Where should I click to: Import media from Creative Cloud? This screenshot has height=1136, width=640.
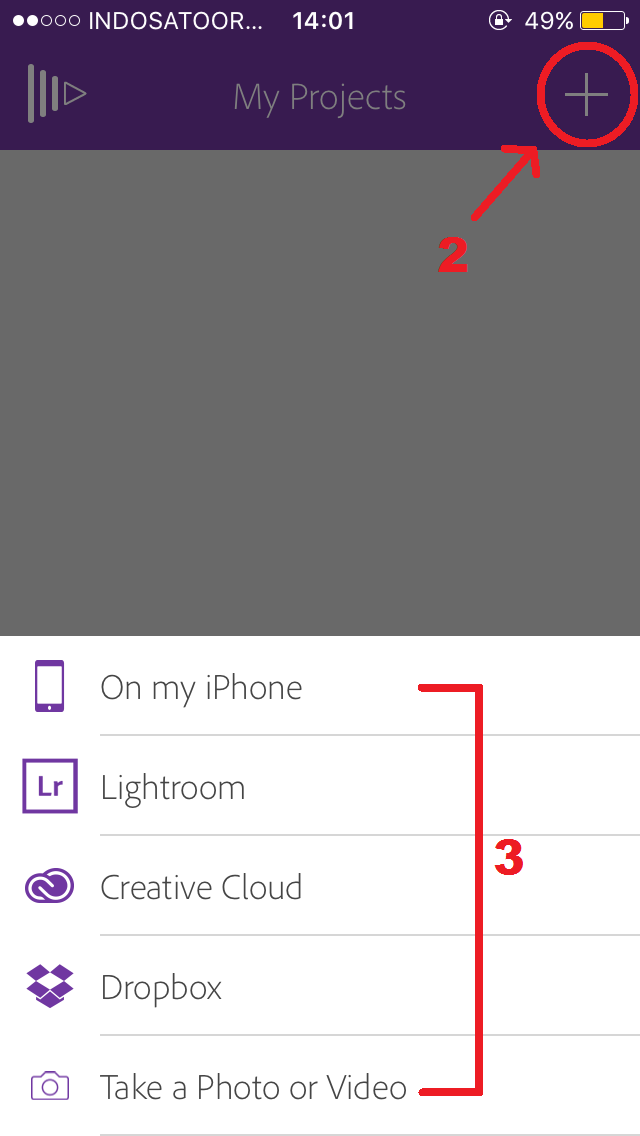[320, 886]
